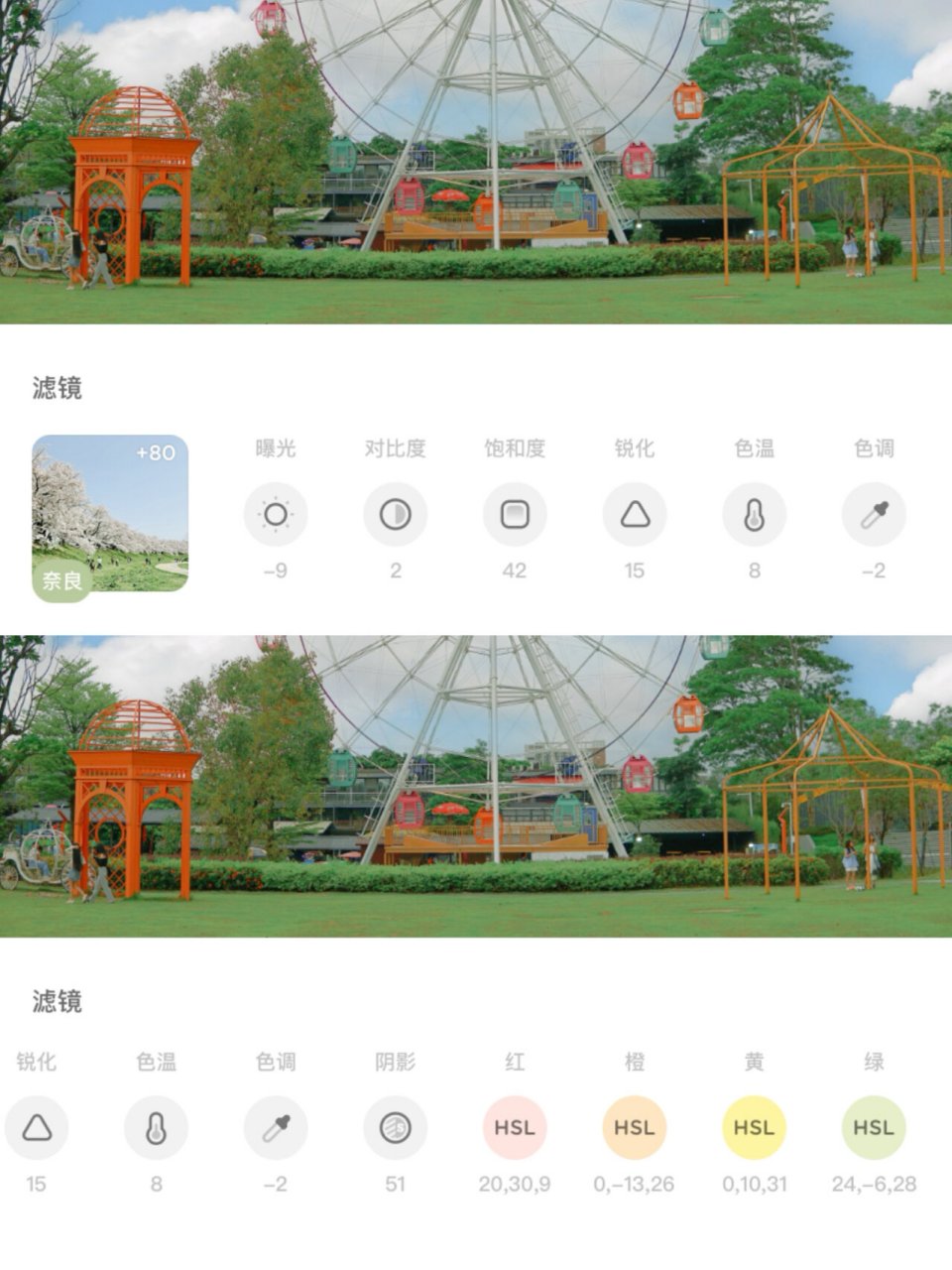The width and height of the screenshot is (952, 1270).
Task: Open the 色调 (Tint) eyedropper adjustment
Action: coord(874,514)
